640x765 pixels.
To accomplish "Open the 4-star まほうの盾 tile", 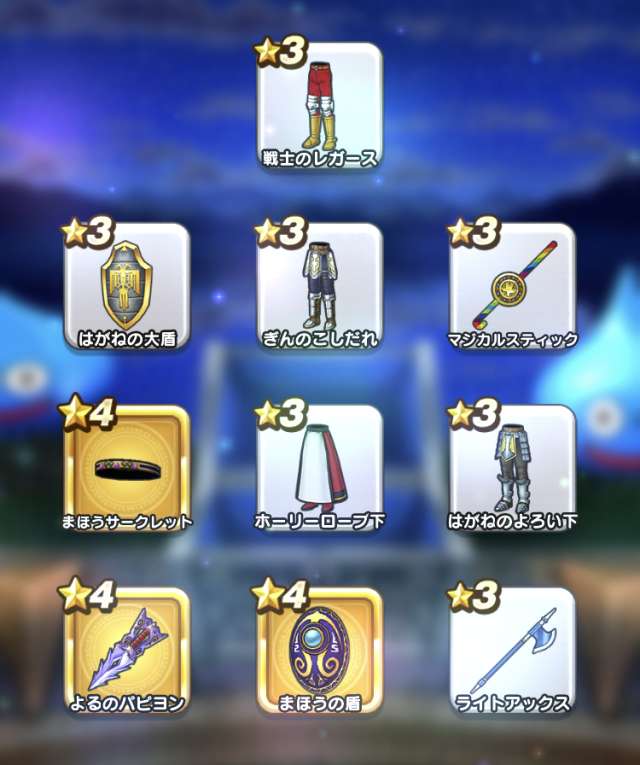I will point(320,651).
